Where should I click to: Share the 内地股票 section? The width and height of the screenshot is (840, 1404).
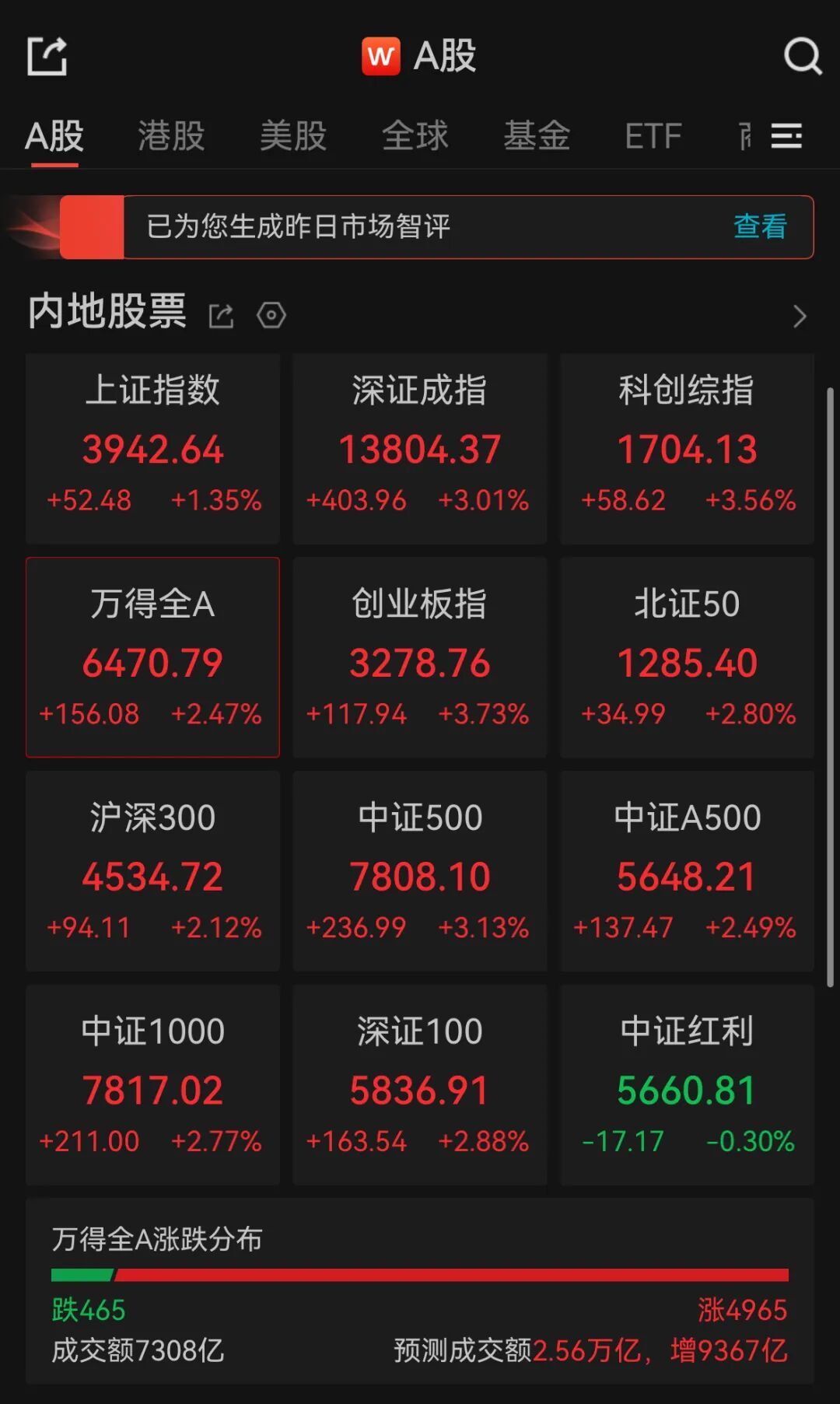point(221,316)
